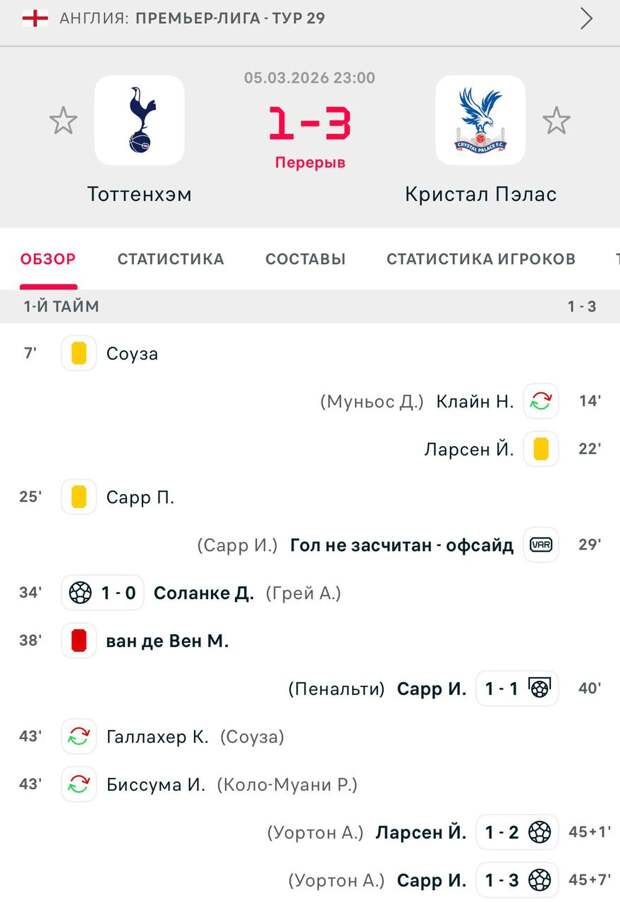Open the Премьер-лига tournament page
The image size is (620, 902).
coord(230,19)
